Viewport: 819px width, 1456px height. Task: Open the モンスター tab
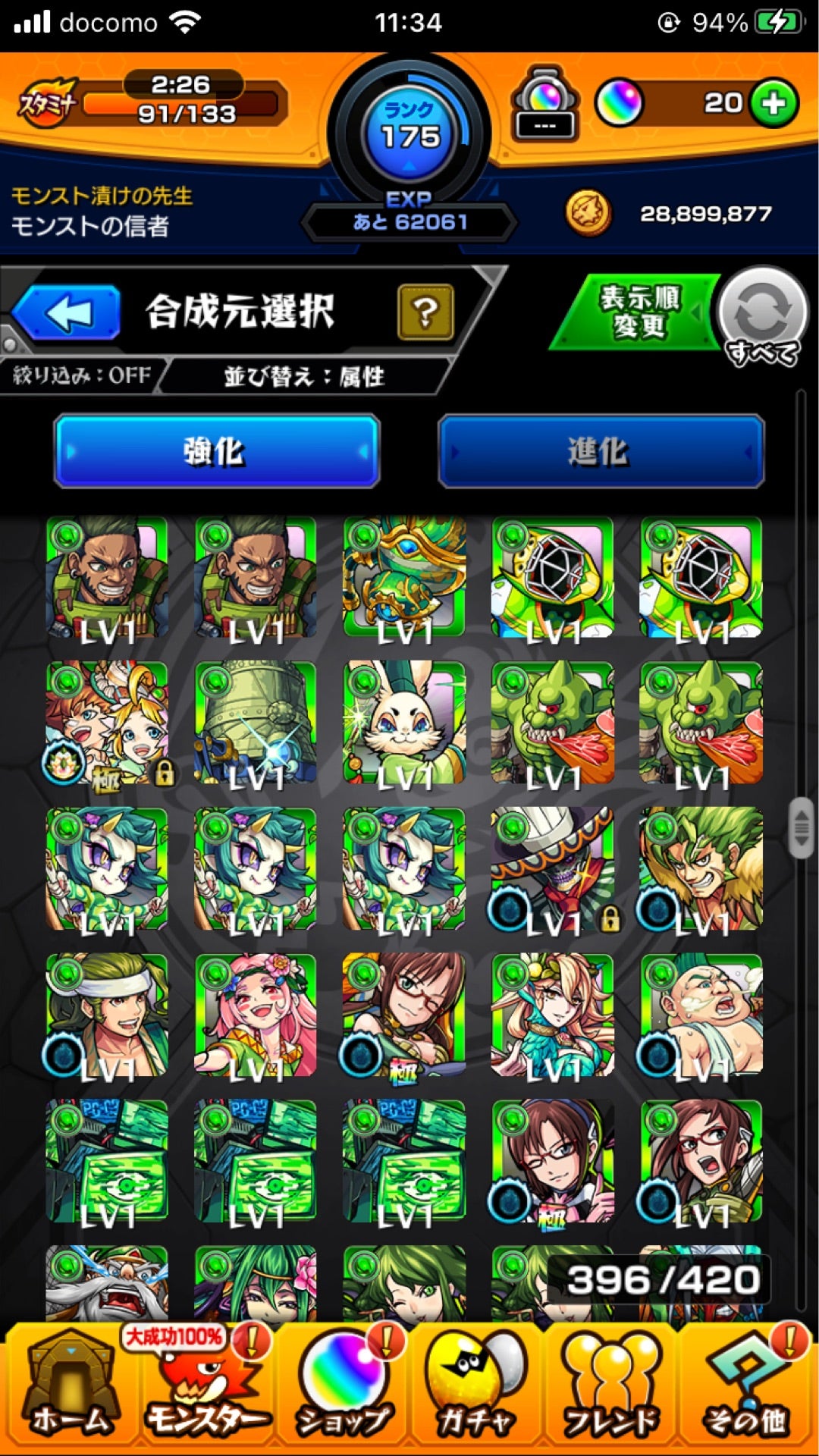click(205, 1389)
